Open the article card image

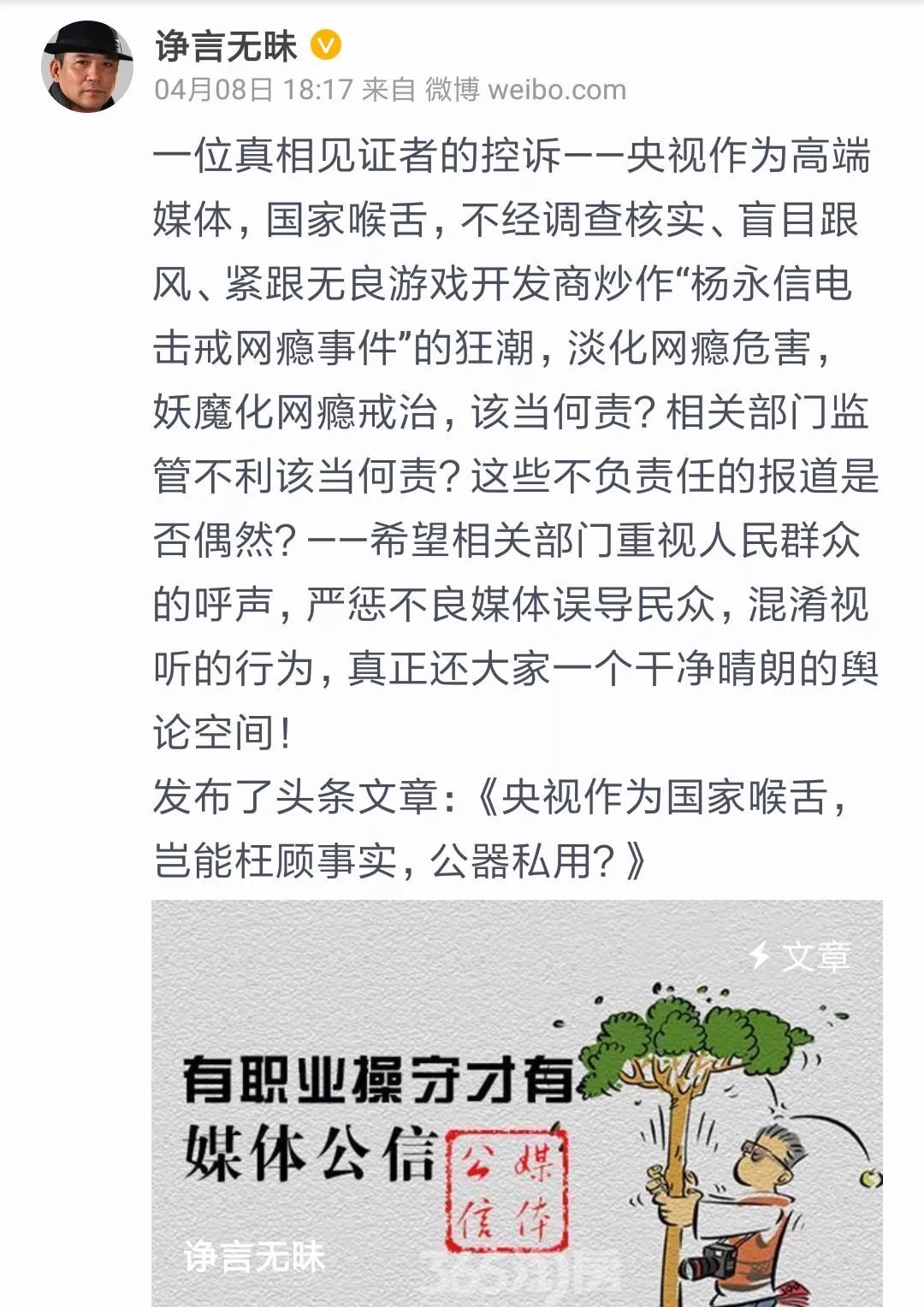517,1102
